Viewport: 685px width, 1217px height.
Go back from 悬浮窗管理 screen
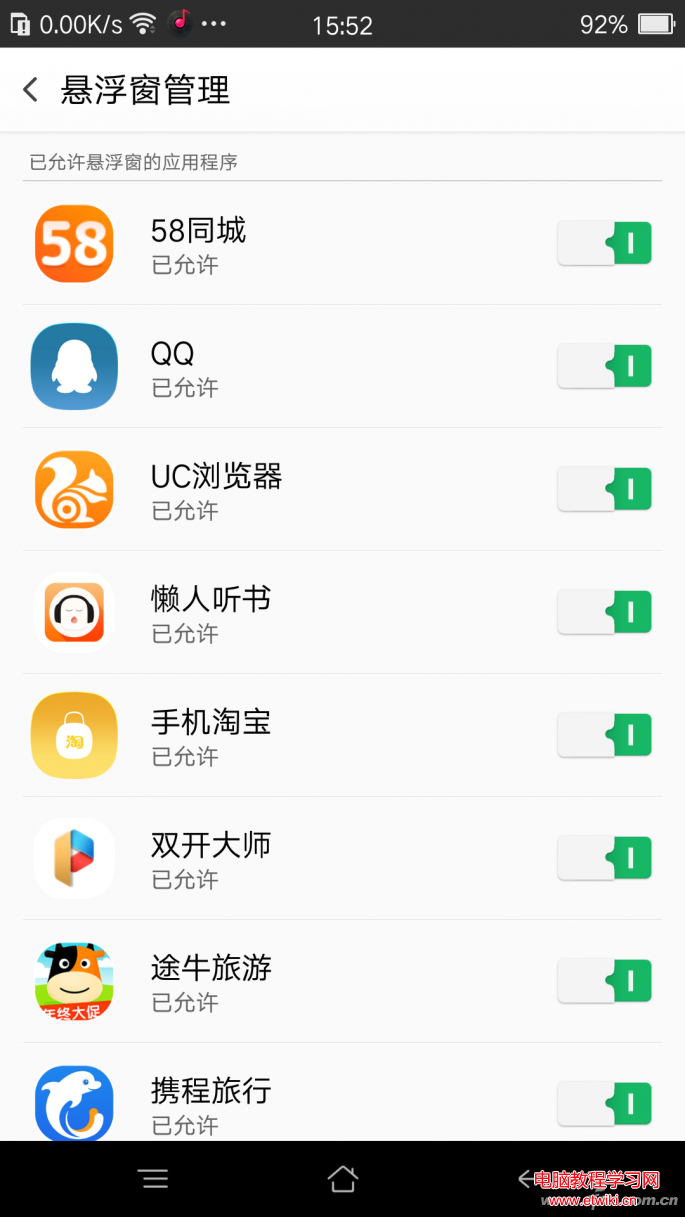tap(31, 90)
